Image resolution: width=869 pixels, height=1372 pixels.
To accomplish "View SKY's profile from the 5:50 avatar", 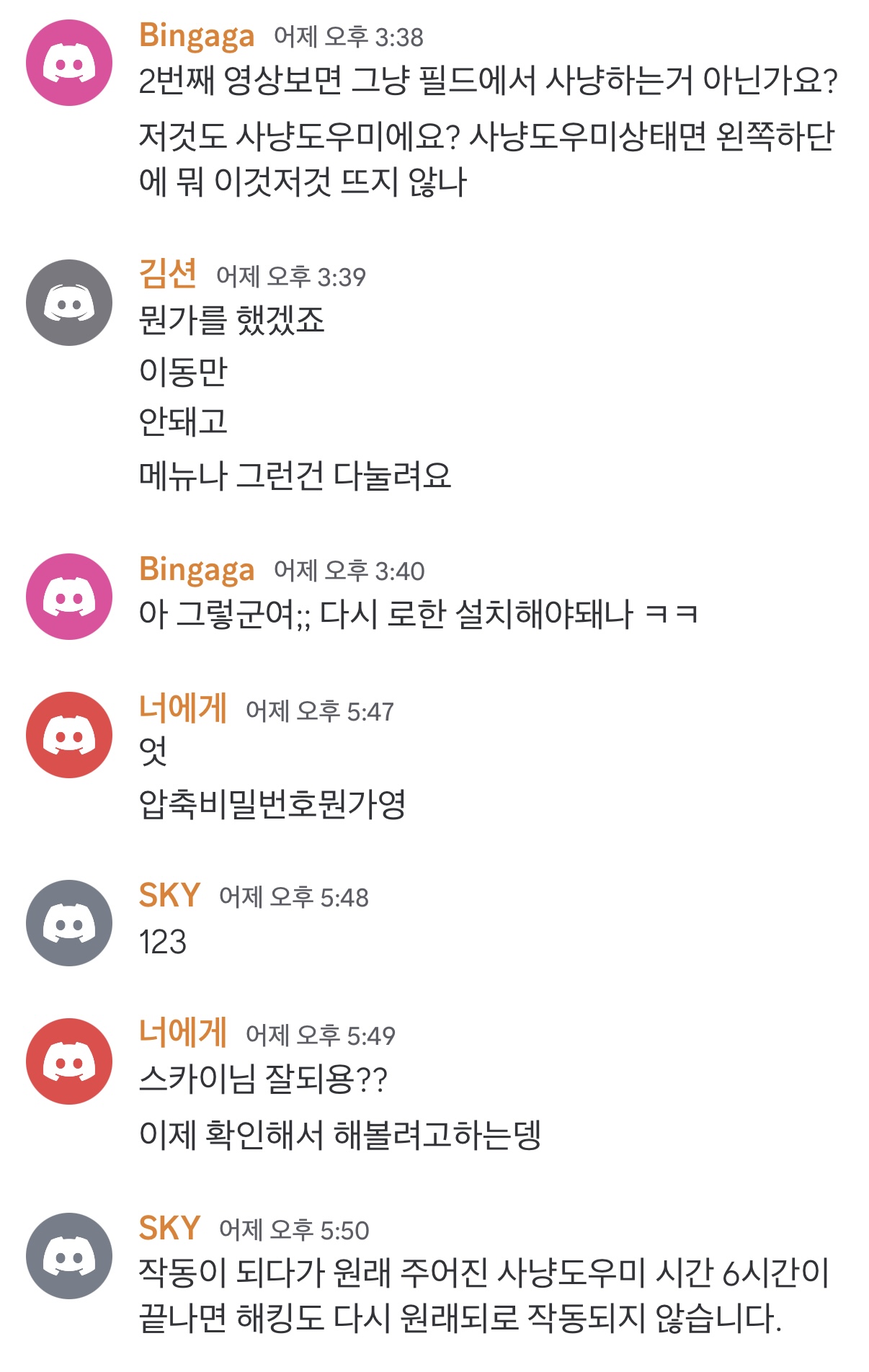I will pos(69,1256).
